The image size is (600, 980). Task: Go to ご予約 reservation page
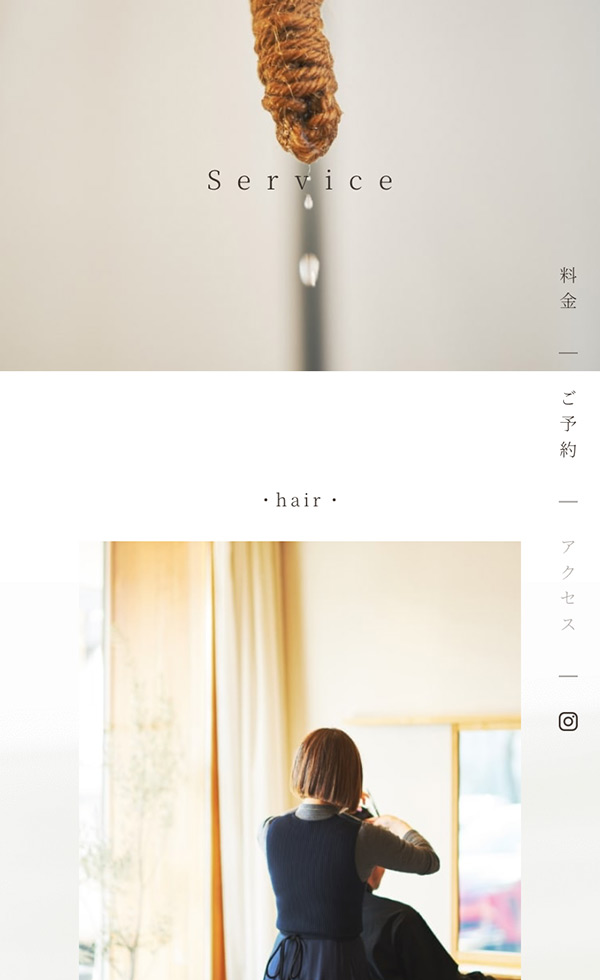tap(568, 423)
